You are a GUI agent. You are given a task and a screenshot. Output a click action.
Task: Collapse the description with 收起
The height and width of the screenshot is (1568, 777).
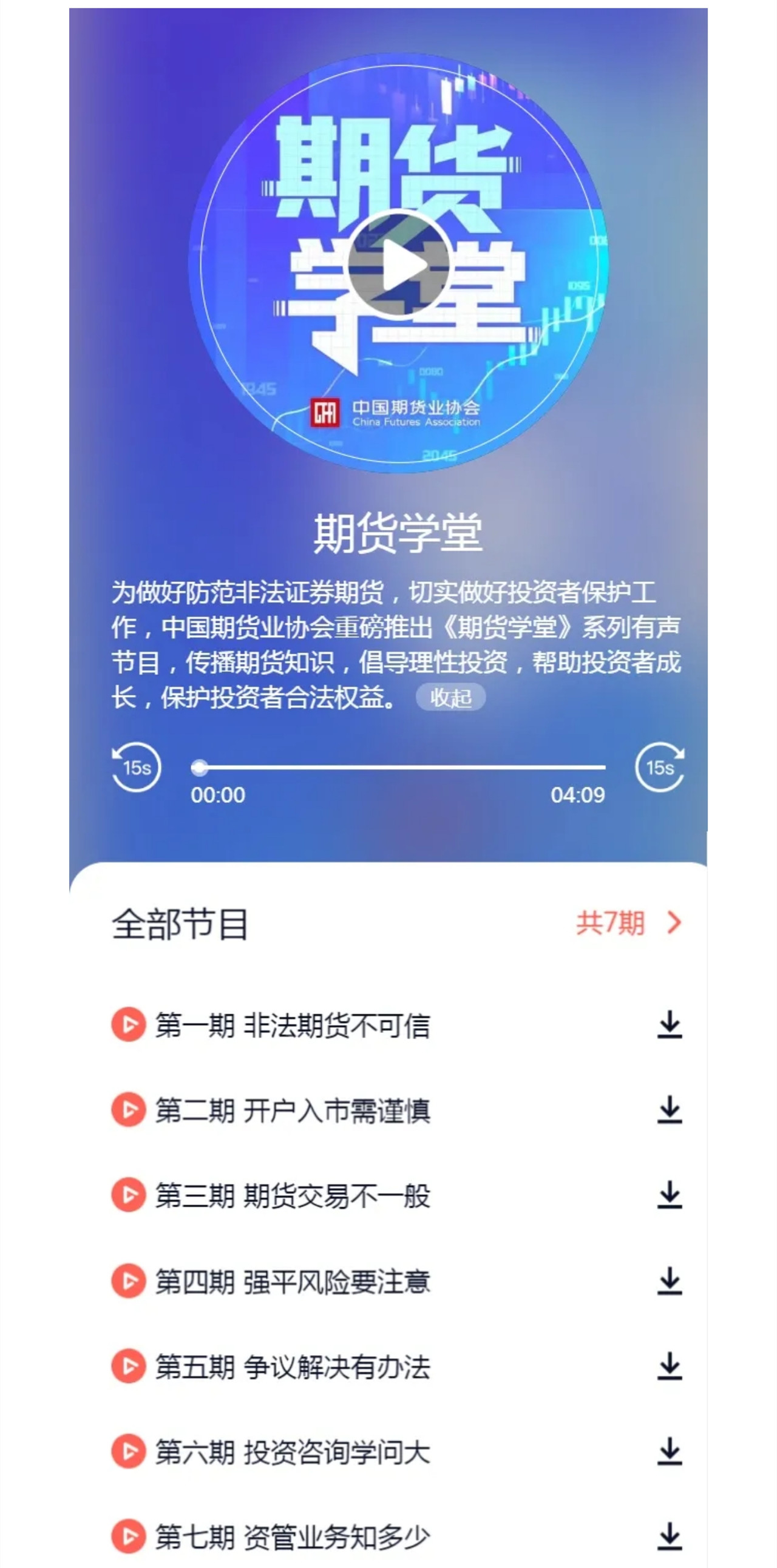(x=450, y=697)
